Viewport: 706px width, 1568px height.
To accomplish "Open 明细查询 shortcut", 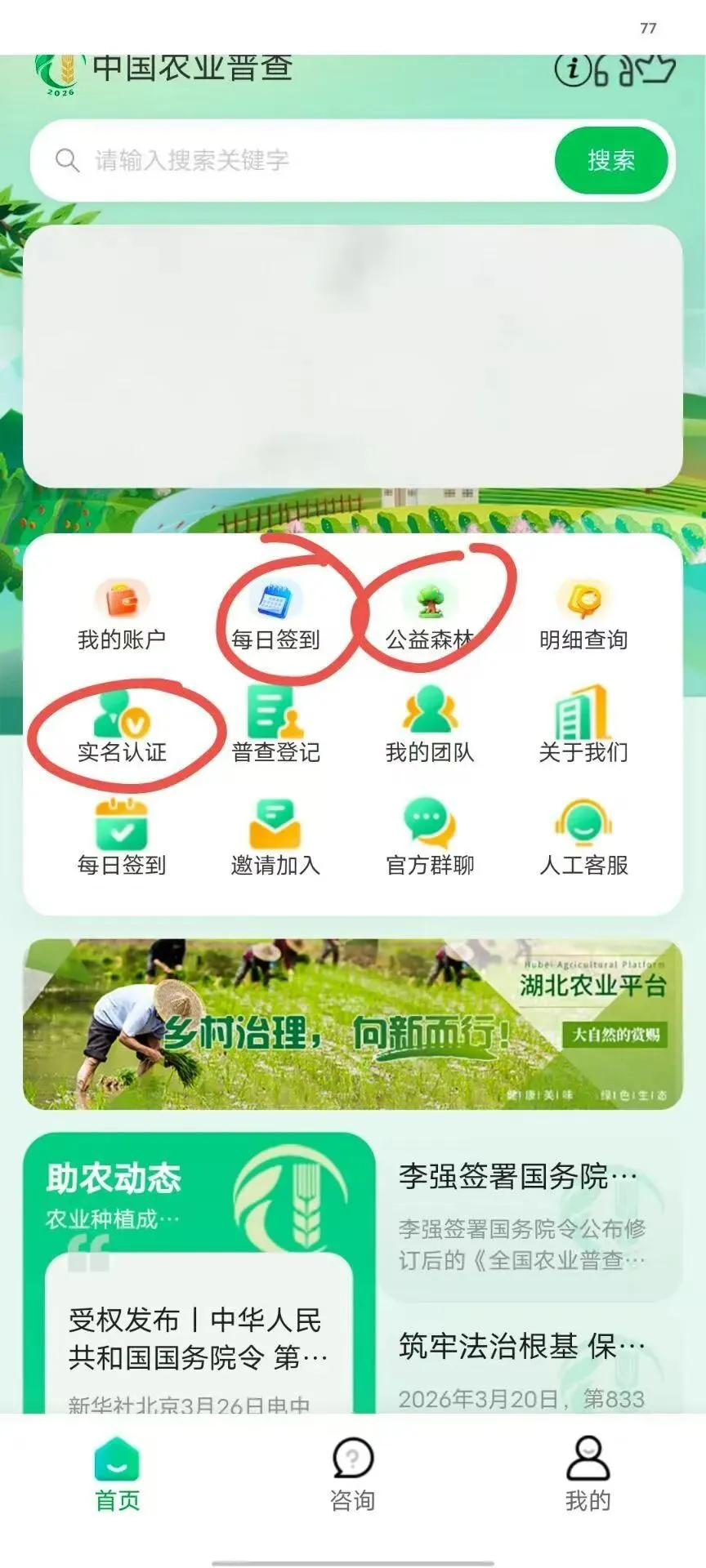I will (x=583, y=615).
